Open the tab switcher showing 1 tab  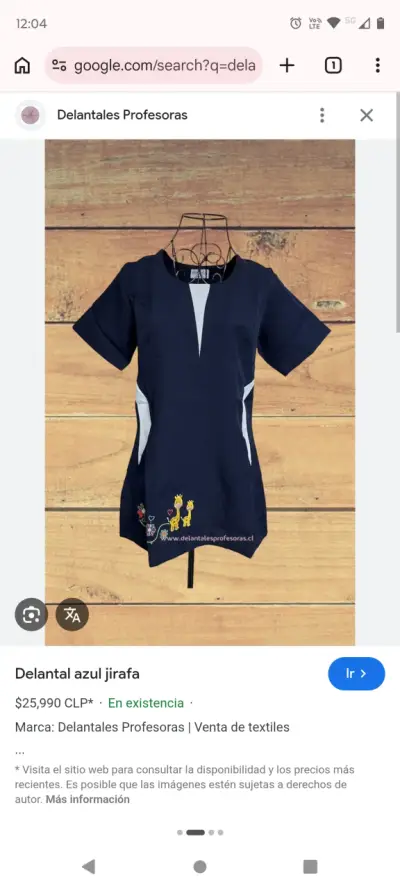333,66
